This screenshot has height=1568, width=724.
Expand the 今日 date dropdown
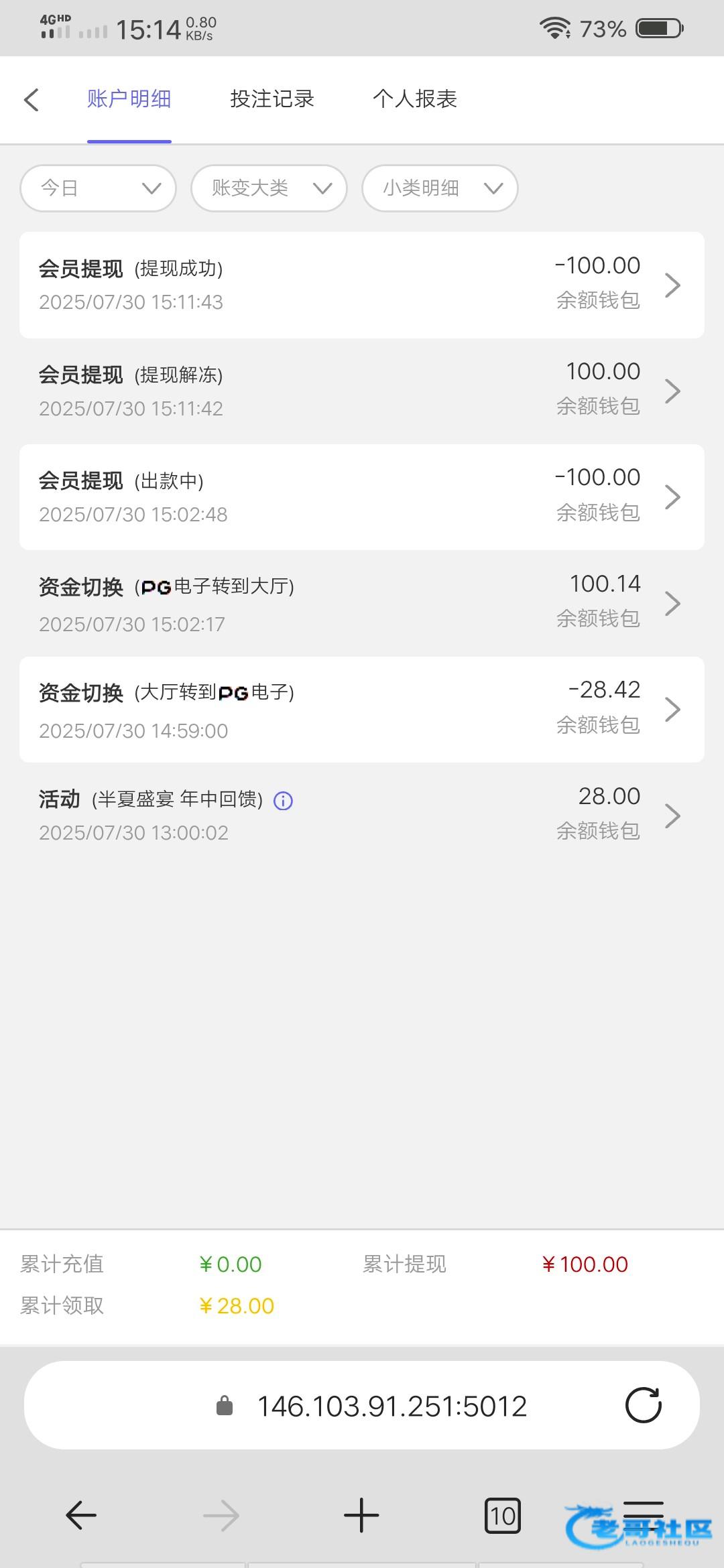click(99, 188)
